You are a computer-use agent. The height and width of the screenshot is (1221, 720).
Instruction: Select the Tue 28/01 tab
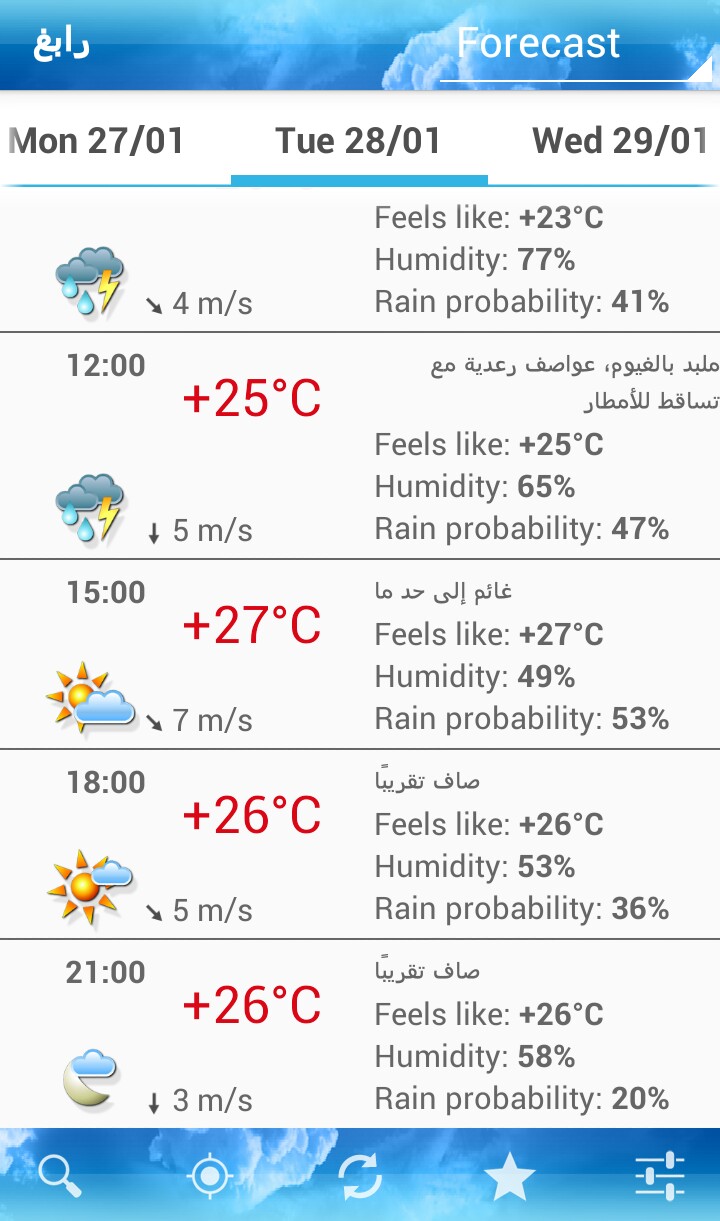359,141
